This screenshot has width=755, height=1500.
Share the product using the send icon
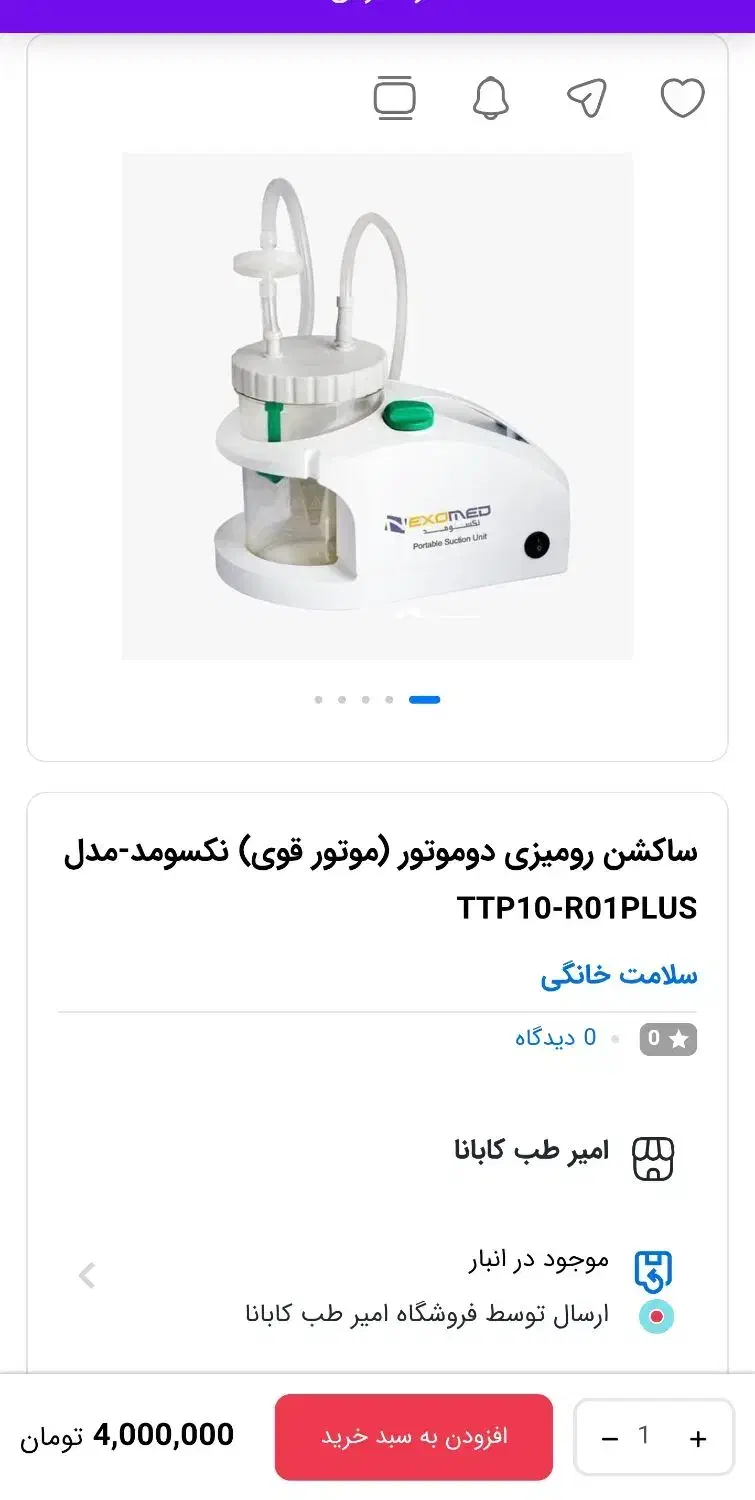(588, 95)
